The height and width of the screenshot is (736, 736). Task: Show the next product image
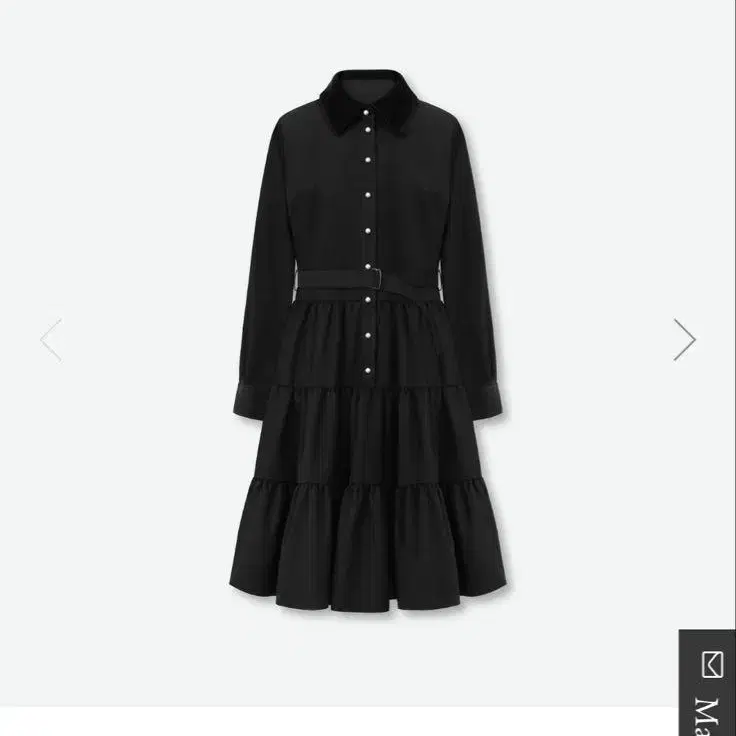coord(684,340)
